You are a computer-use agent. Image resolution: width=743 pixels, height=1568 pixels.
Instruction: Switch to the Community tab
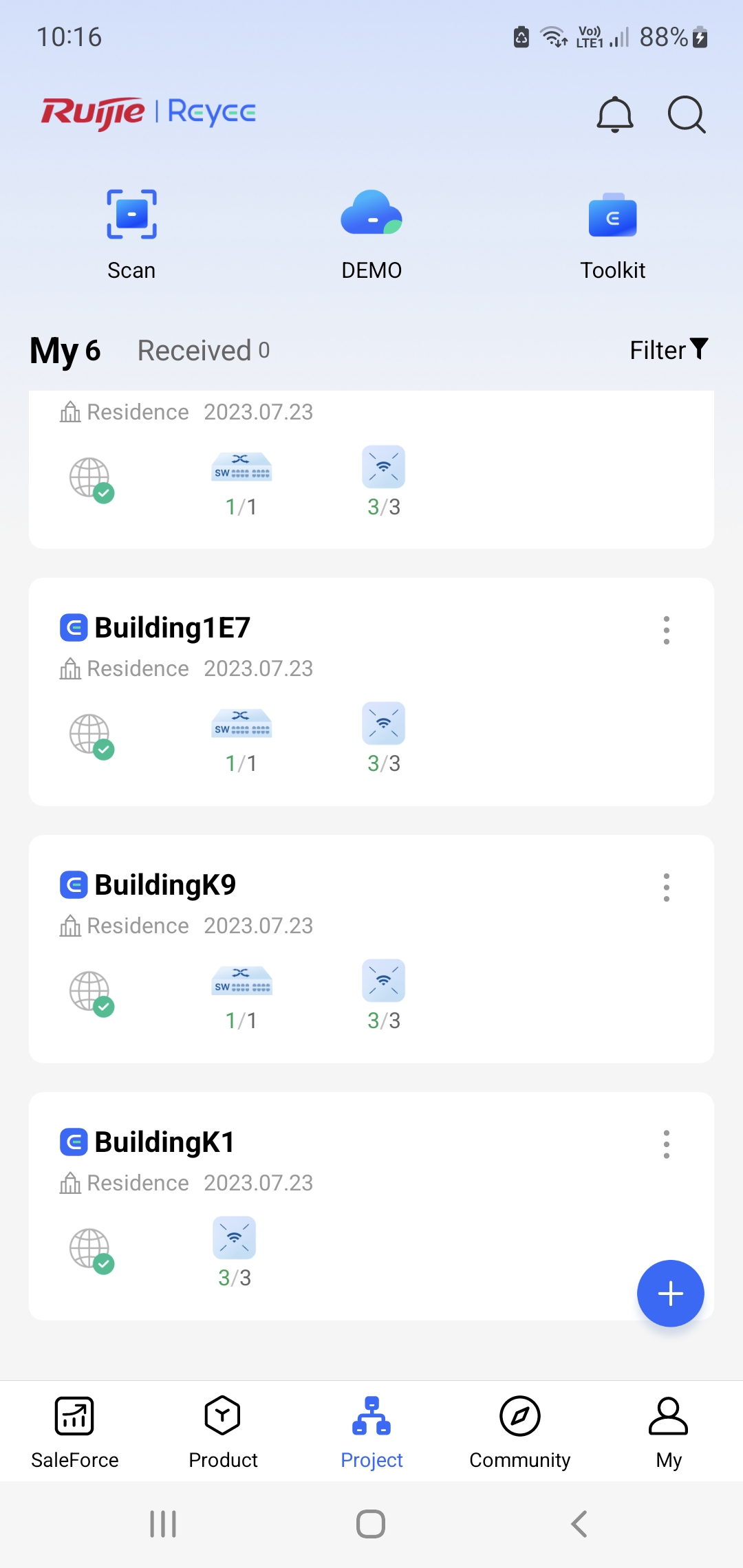[x=520, y=1432]
